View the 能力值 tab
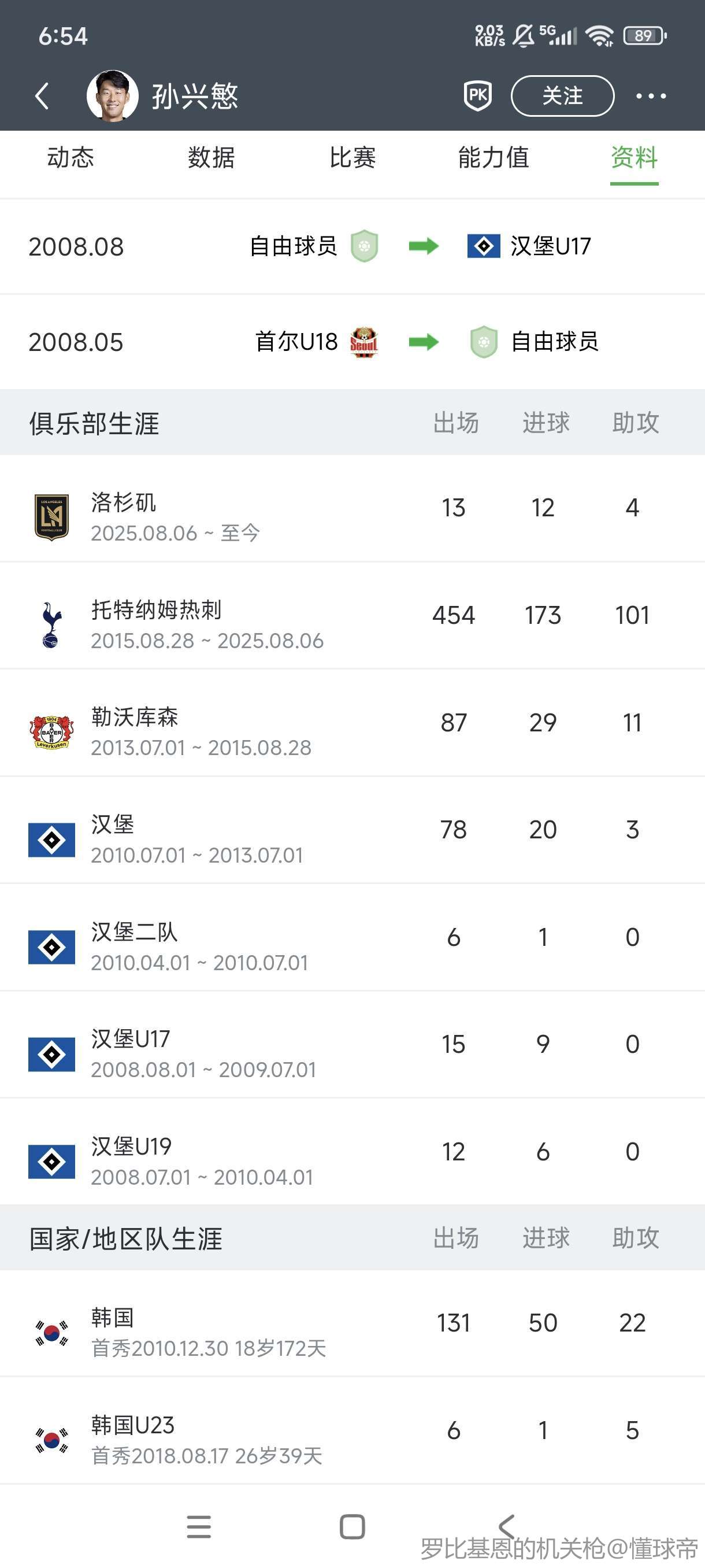Viewport: 705px width, 1568px height. (x=493, y=158)
